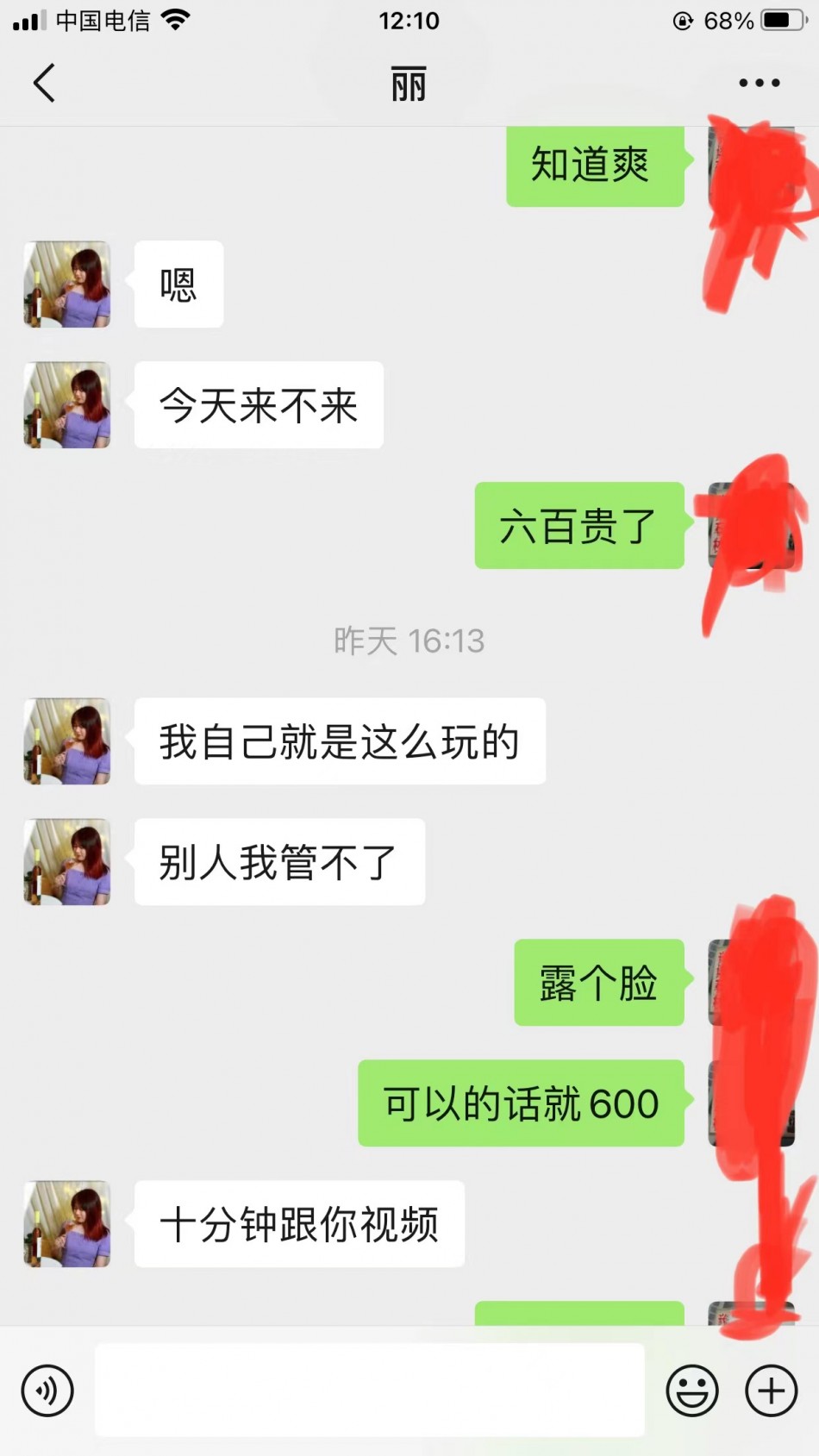This screenshot has height=1456, width=819.
Task: Switch to voice message input
Action: tap(47, 1390)
